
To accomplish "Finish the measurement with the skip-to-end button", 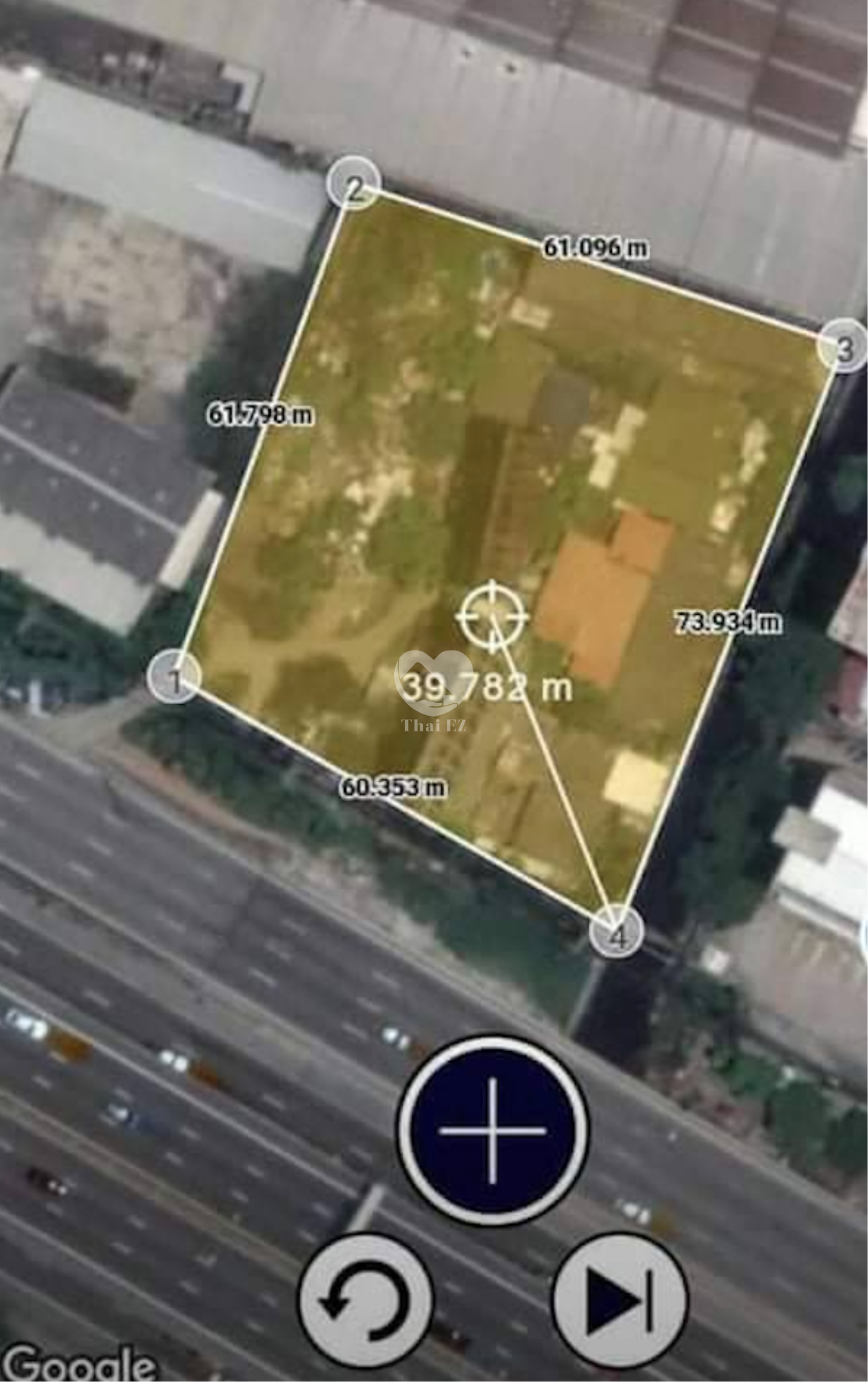I will 620,1300.
